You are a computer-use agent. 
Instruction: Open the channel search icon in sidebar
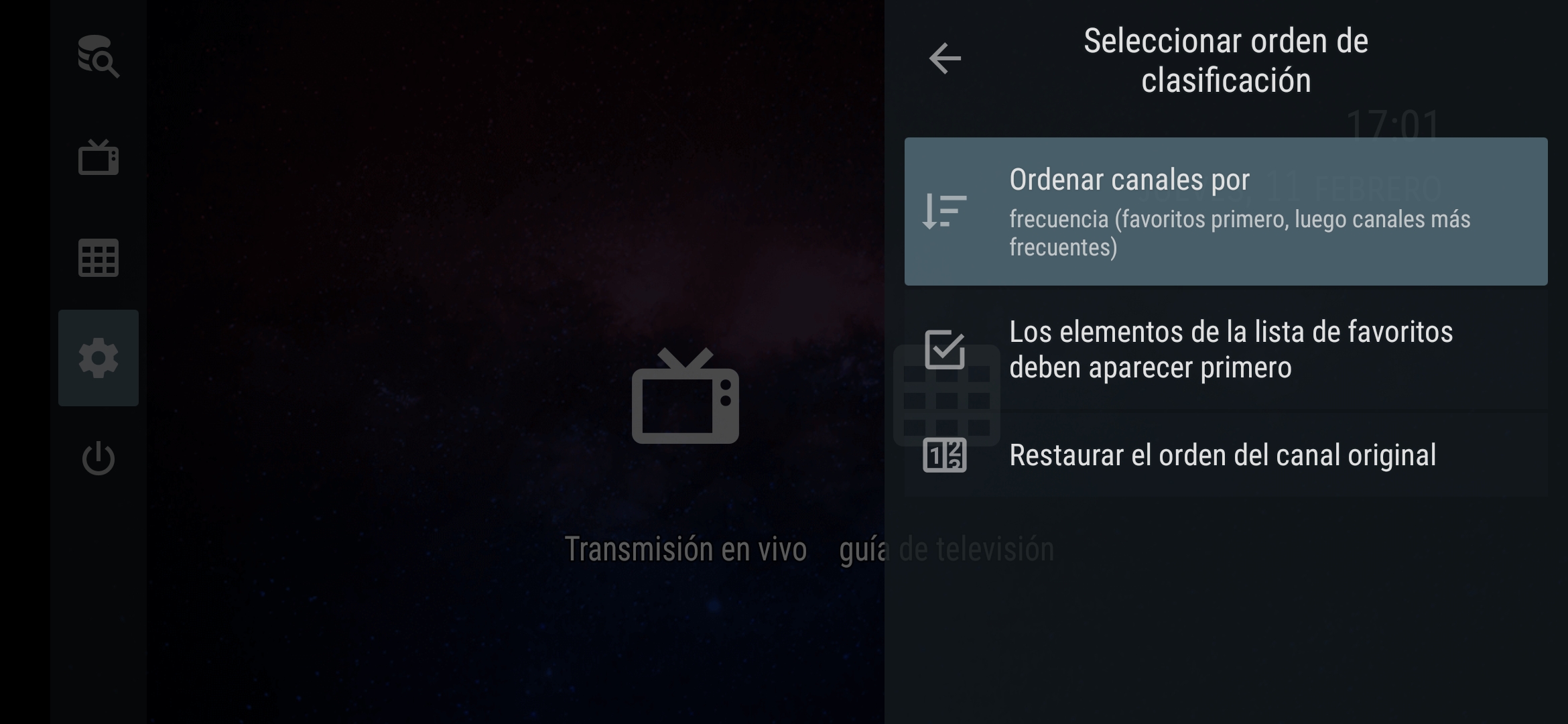(99, 57)
